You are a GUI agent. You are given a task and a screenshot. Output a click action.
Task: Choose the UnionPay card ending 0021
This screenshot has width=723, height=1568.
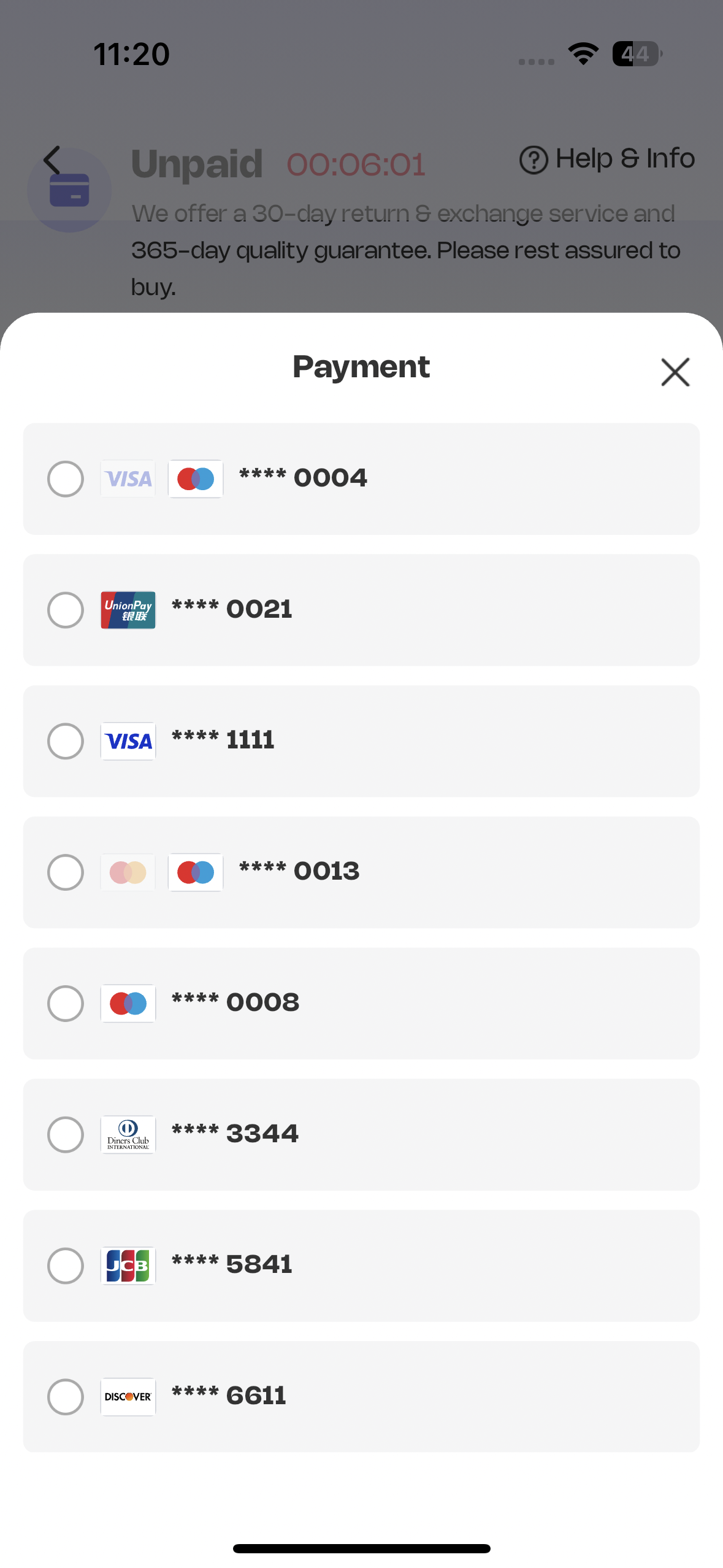66,610
